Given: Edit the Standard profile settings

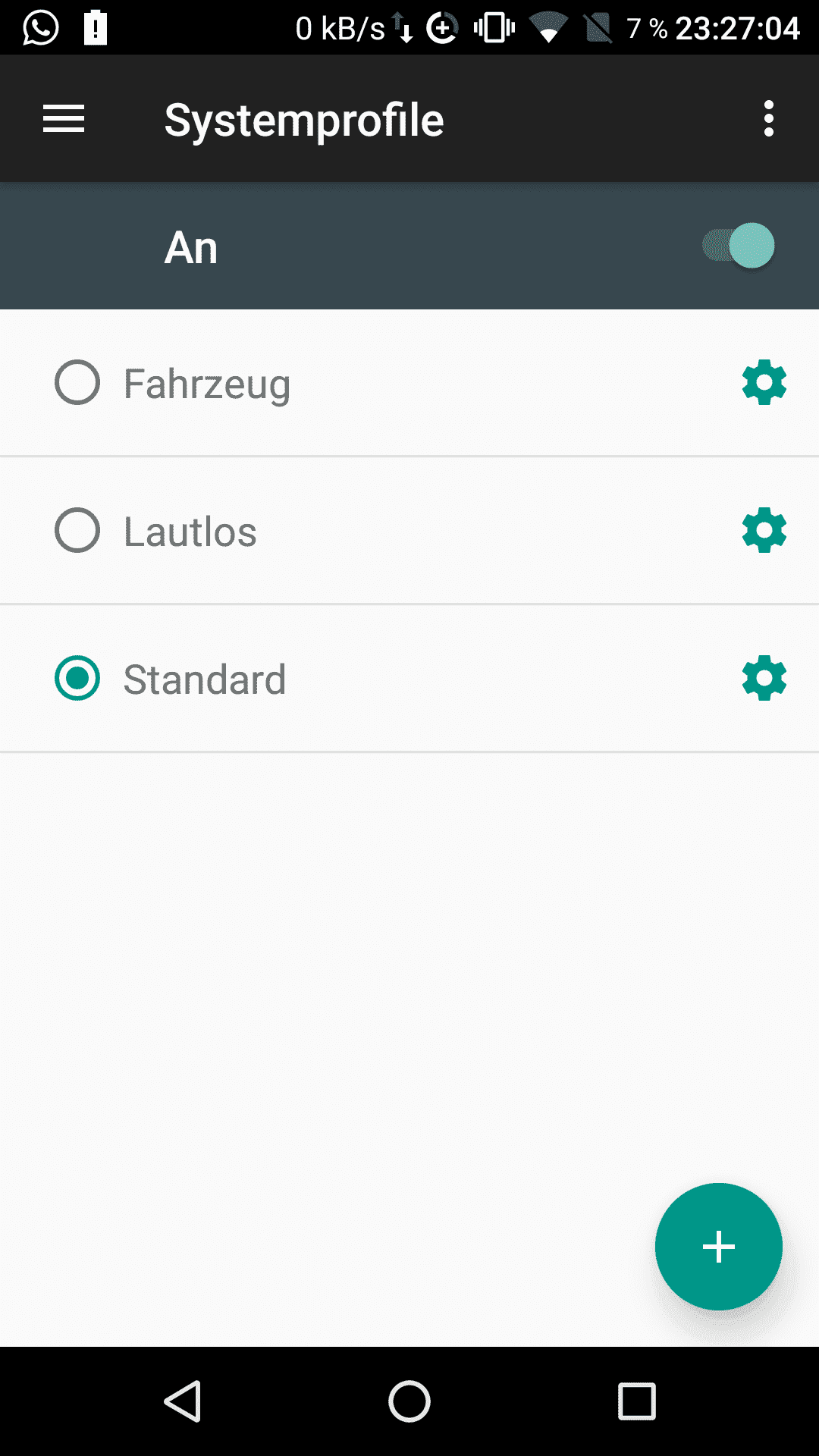Looking at the screenshot, I should pyautogui.click(x=764, y=678).
